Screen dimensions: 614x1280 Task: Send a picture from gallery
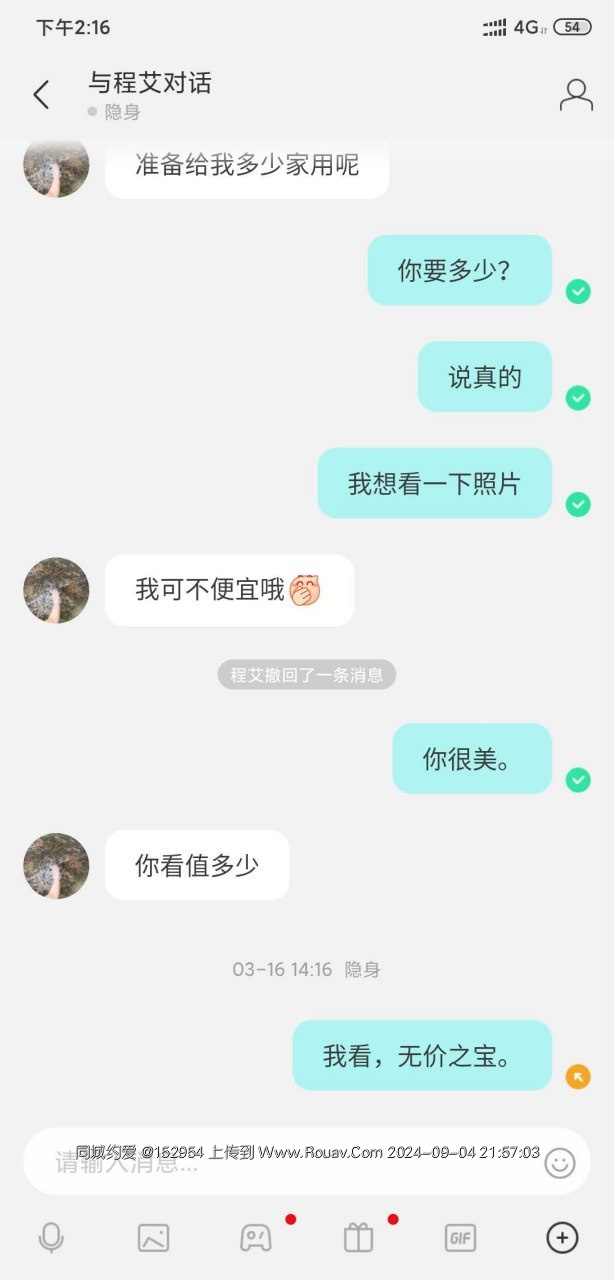tap(153, 1238)
